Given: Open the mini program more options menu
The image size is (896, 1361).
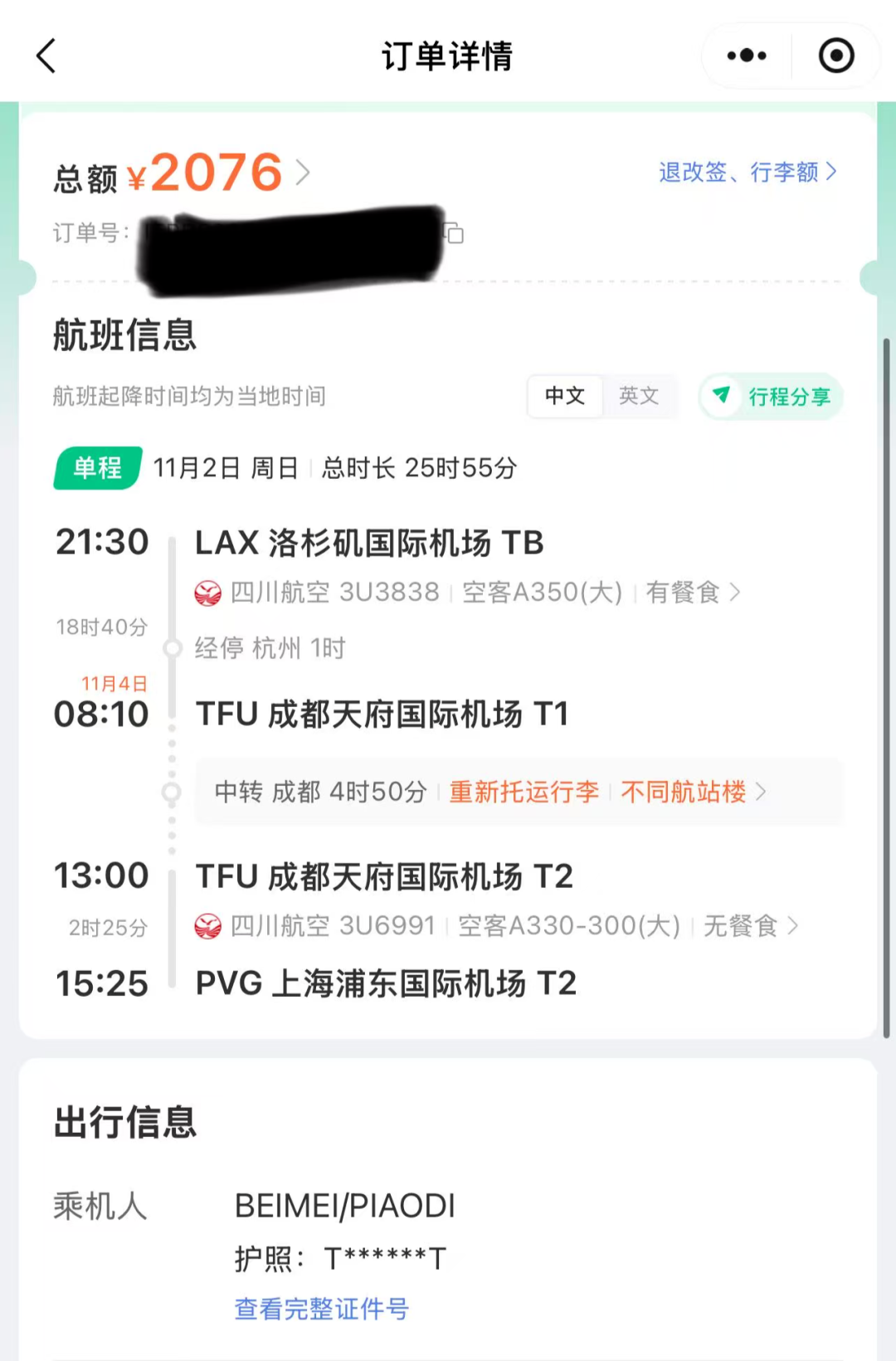Looking at the screenshot, I should [747, 56].
